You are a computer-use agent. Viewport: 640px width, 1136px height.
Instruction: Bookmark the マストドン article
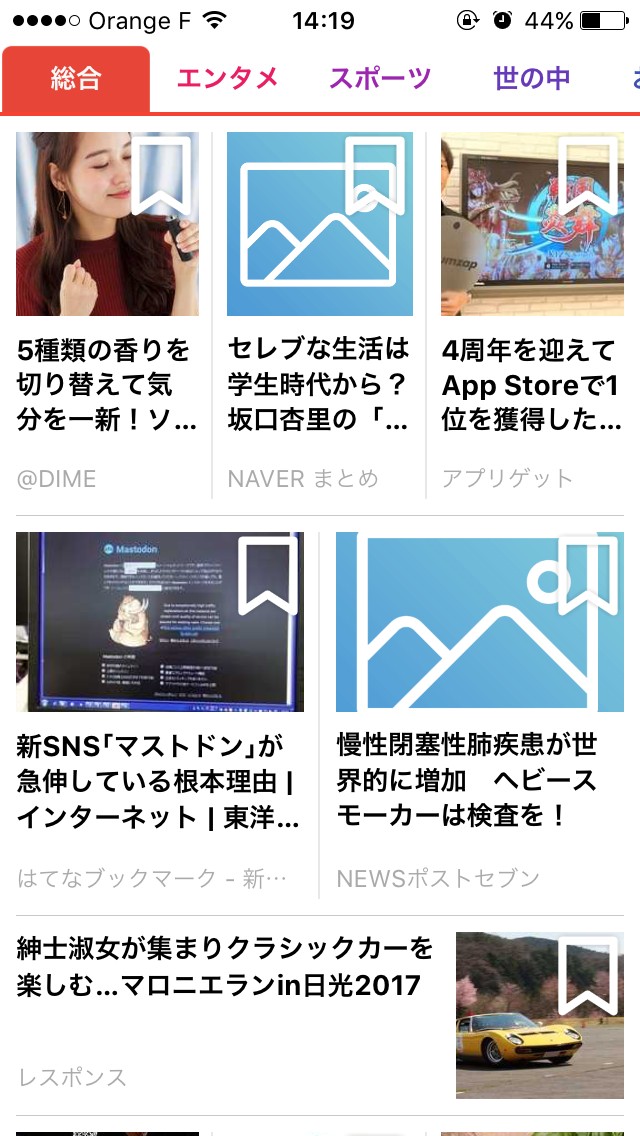pyautogui.click(x=268, y=575)
